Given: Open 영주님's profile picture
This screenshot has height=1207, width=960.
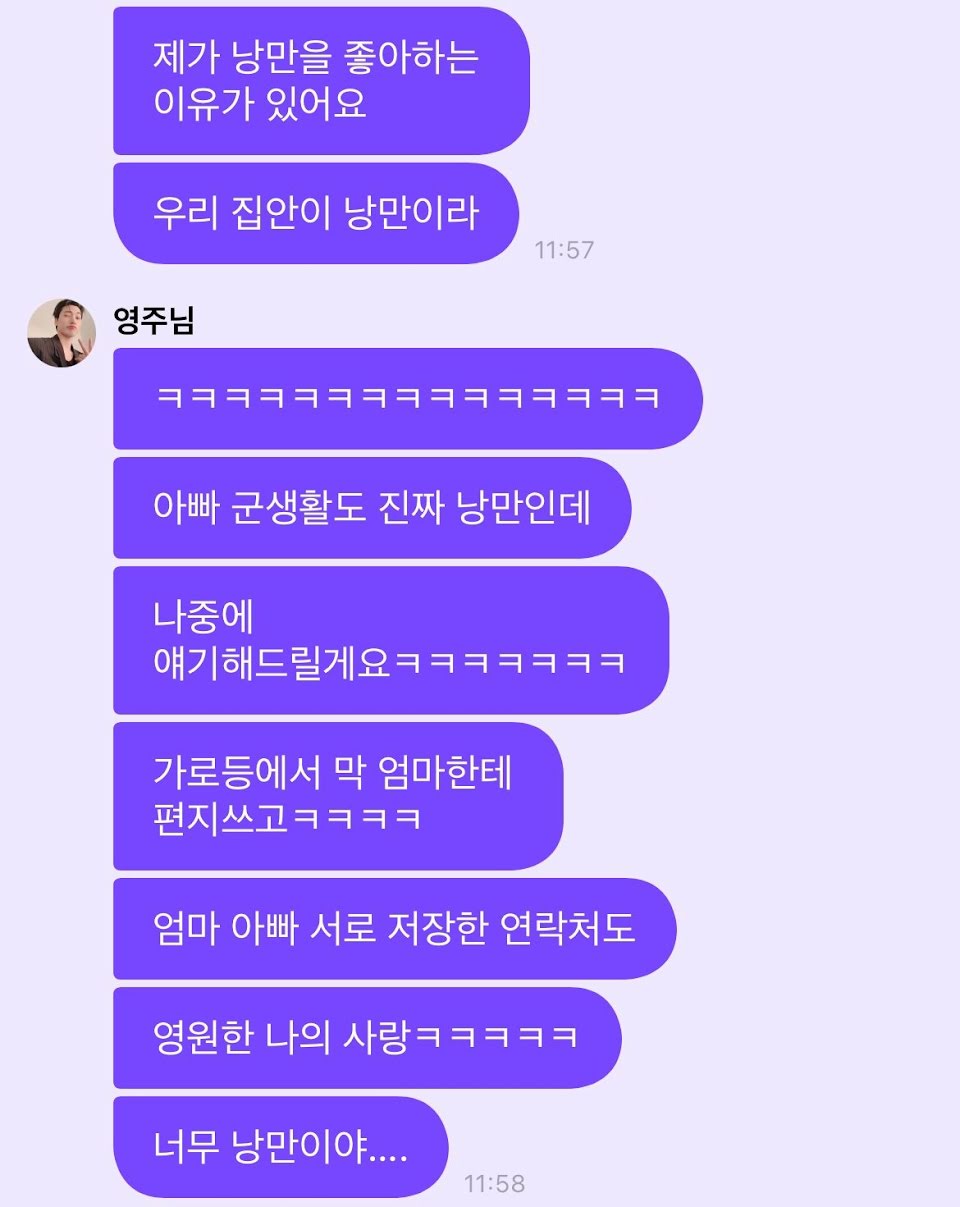Looking at the screenshot, I should (62, 333).
